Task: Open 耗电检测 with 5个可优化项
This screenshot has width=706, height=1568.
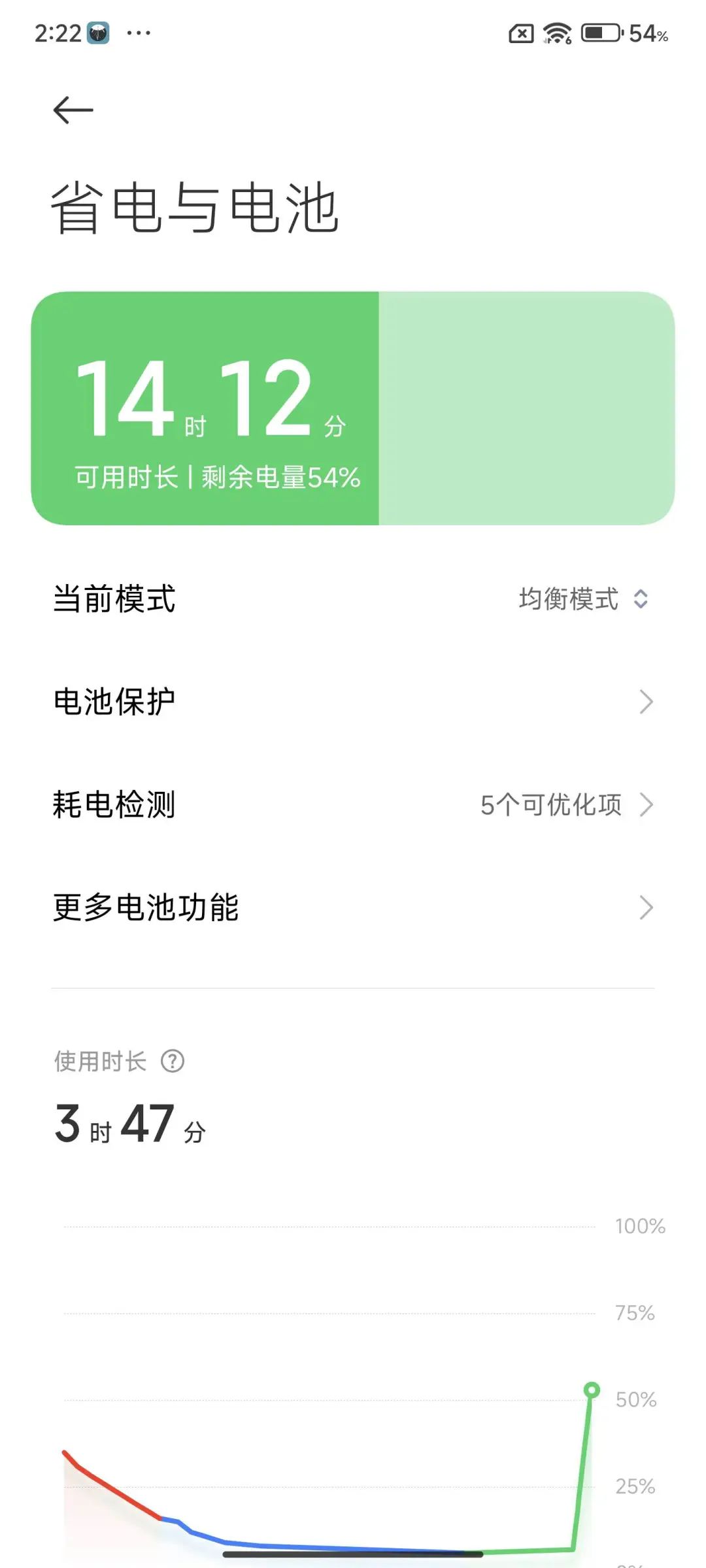Action: click(x=353, y=804)
